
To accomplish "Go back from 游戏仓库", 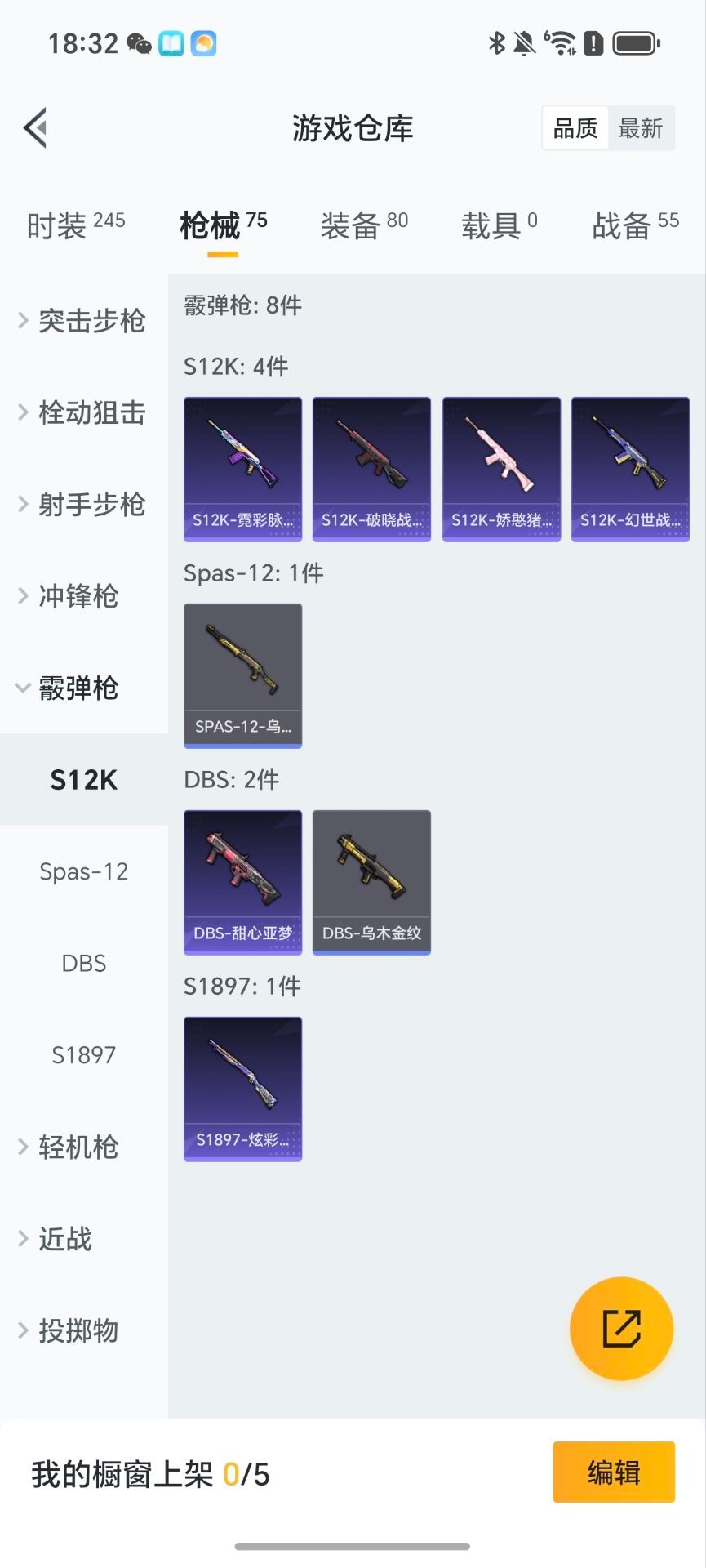I will pos(35,128).
